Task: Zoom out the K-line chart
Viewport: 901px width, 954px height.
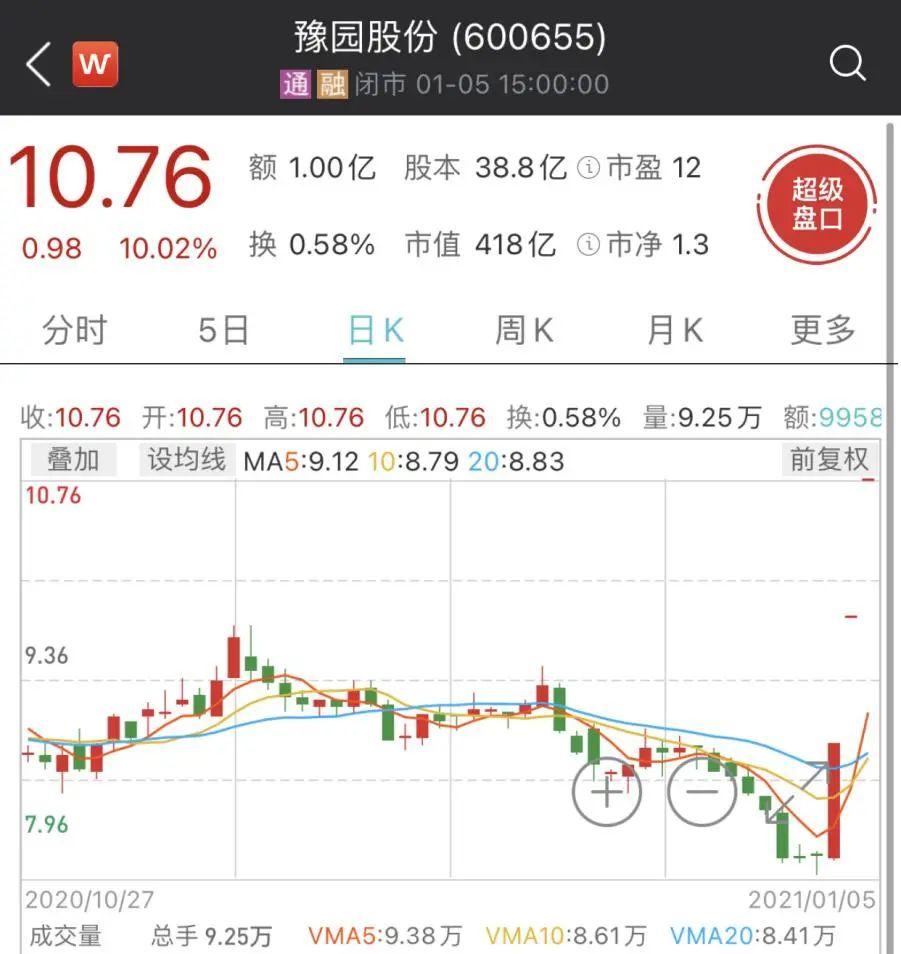Action: point(702,793)
